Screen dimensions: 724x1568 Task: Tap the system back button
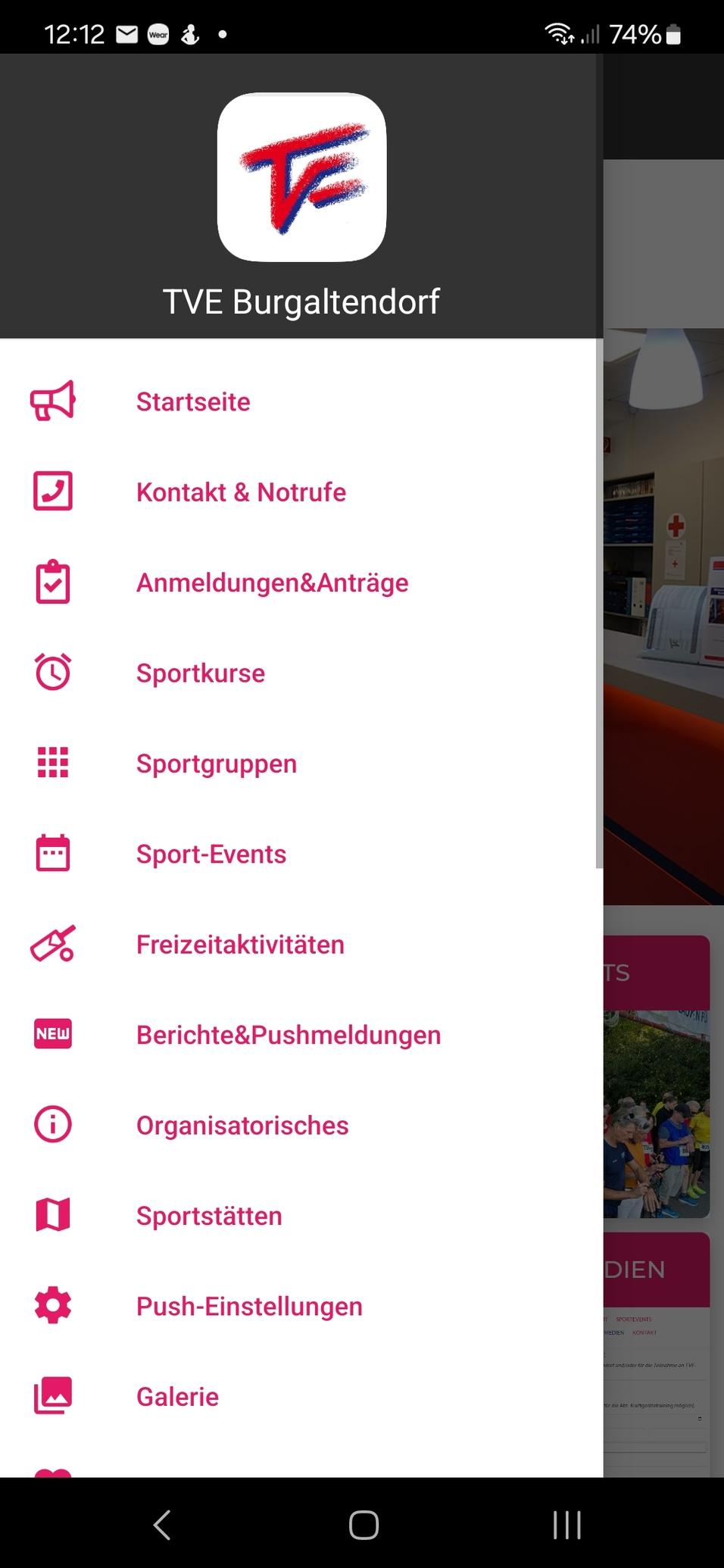point(161,1525)
